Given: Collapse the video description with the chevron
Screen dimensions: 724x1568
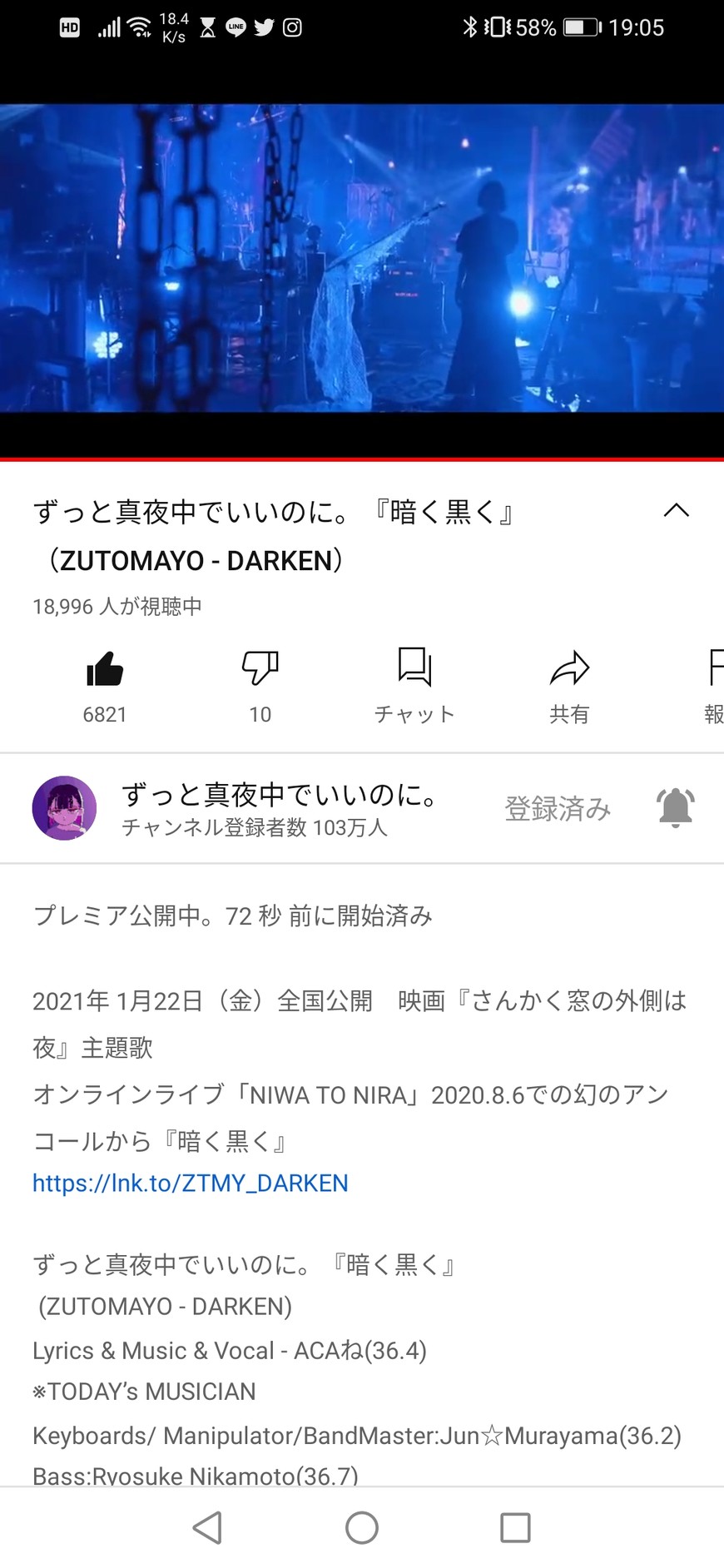Looking at the screenshot, I should (676, 510).
